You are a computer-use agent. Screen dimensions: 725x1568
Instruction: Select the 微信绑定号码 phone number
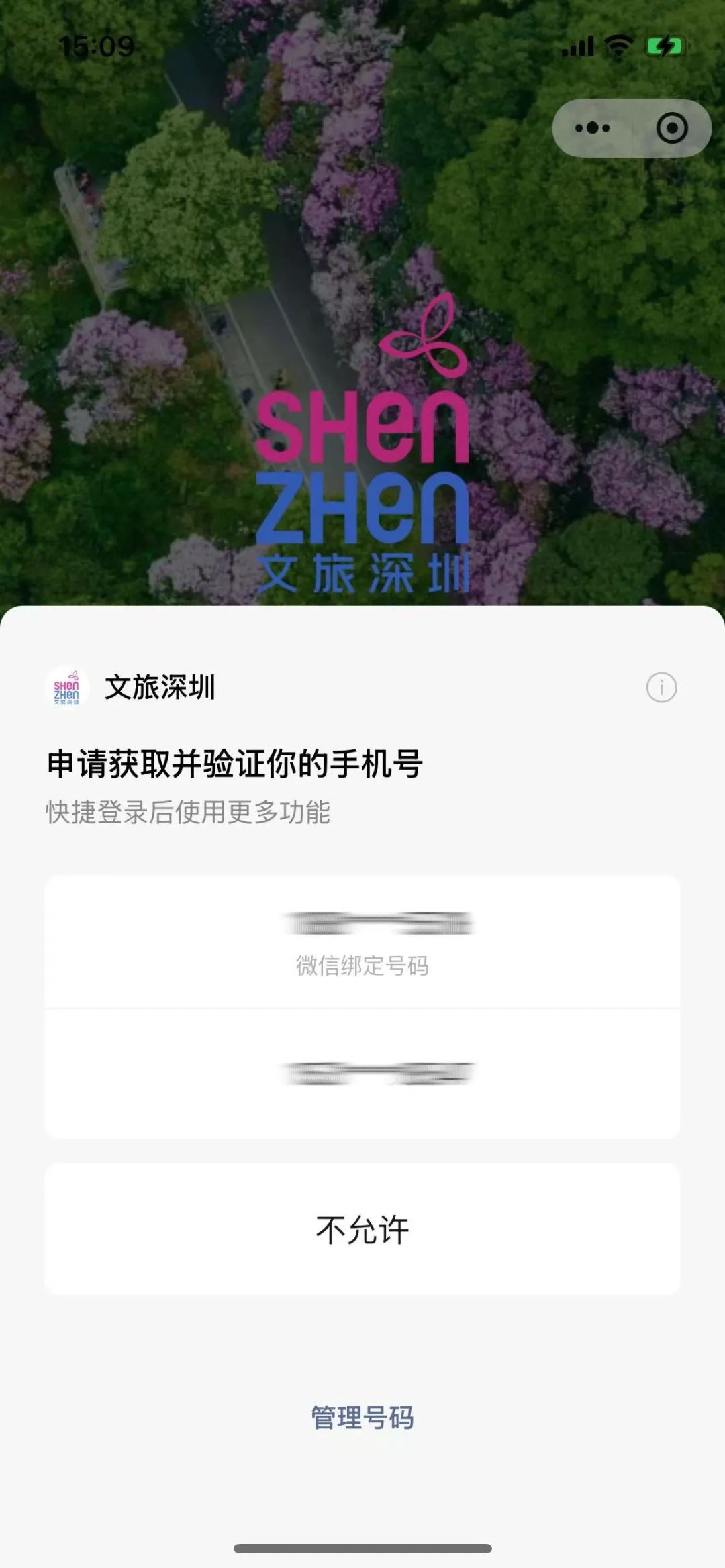(362, 941)
